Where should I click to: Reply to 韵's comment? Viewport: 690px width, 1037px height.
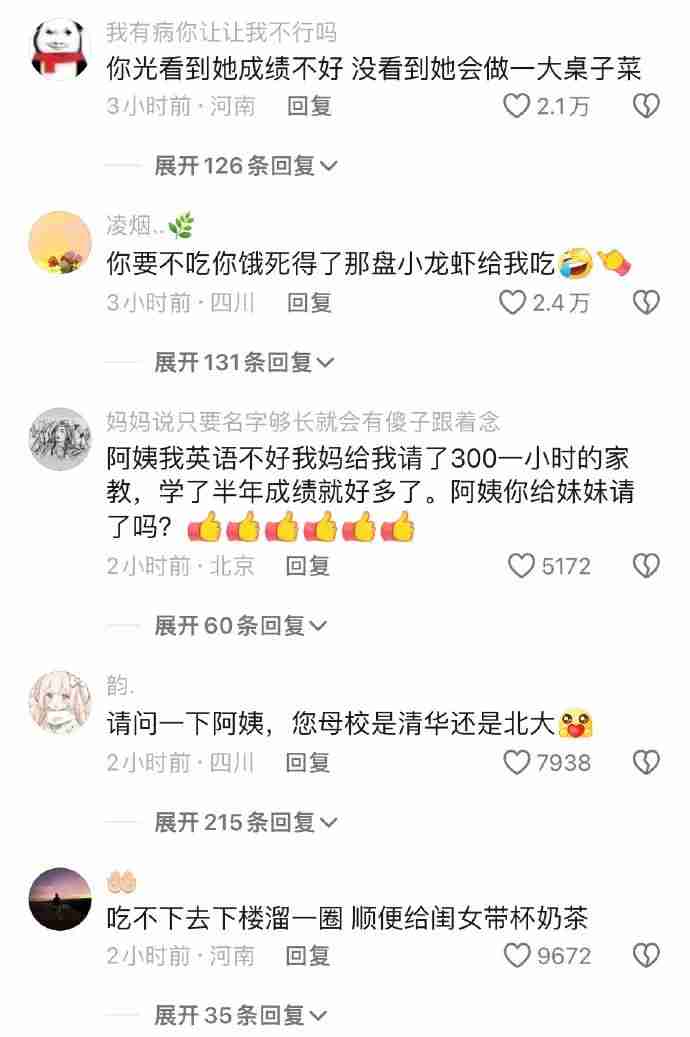coord(308,763)
